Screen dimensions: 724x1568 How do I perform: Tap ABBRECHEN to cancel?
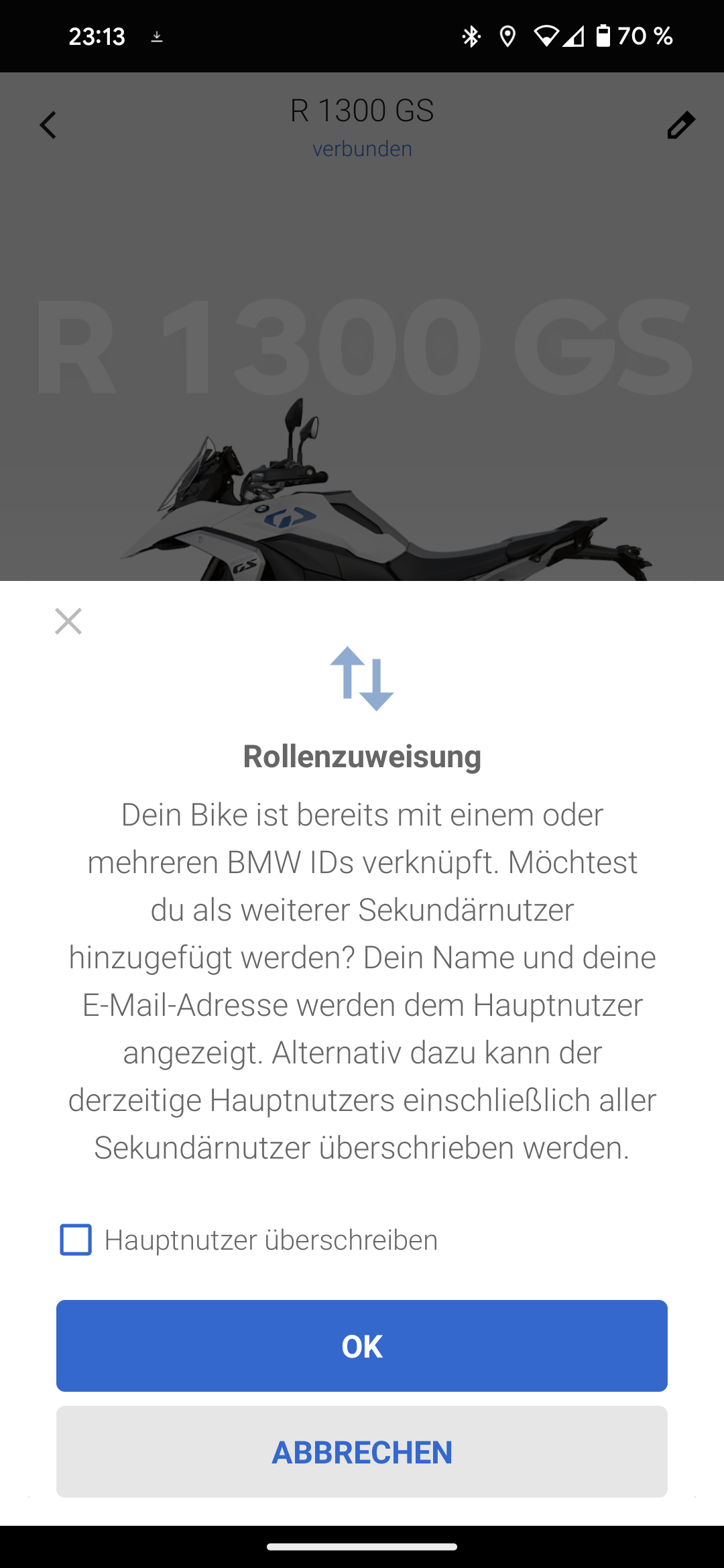[x=362, y=1452]
